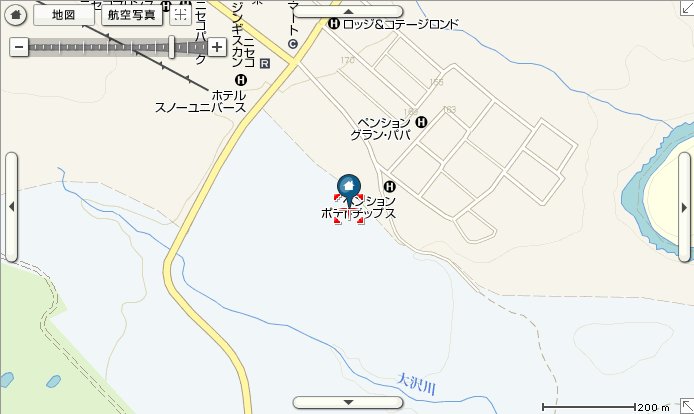The image size is (694, 414).
Task: Select the blue house location pin
Action: pos(347,187)
